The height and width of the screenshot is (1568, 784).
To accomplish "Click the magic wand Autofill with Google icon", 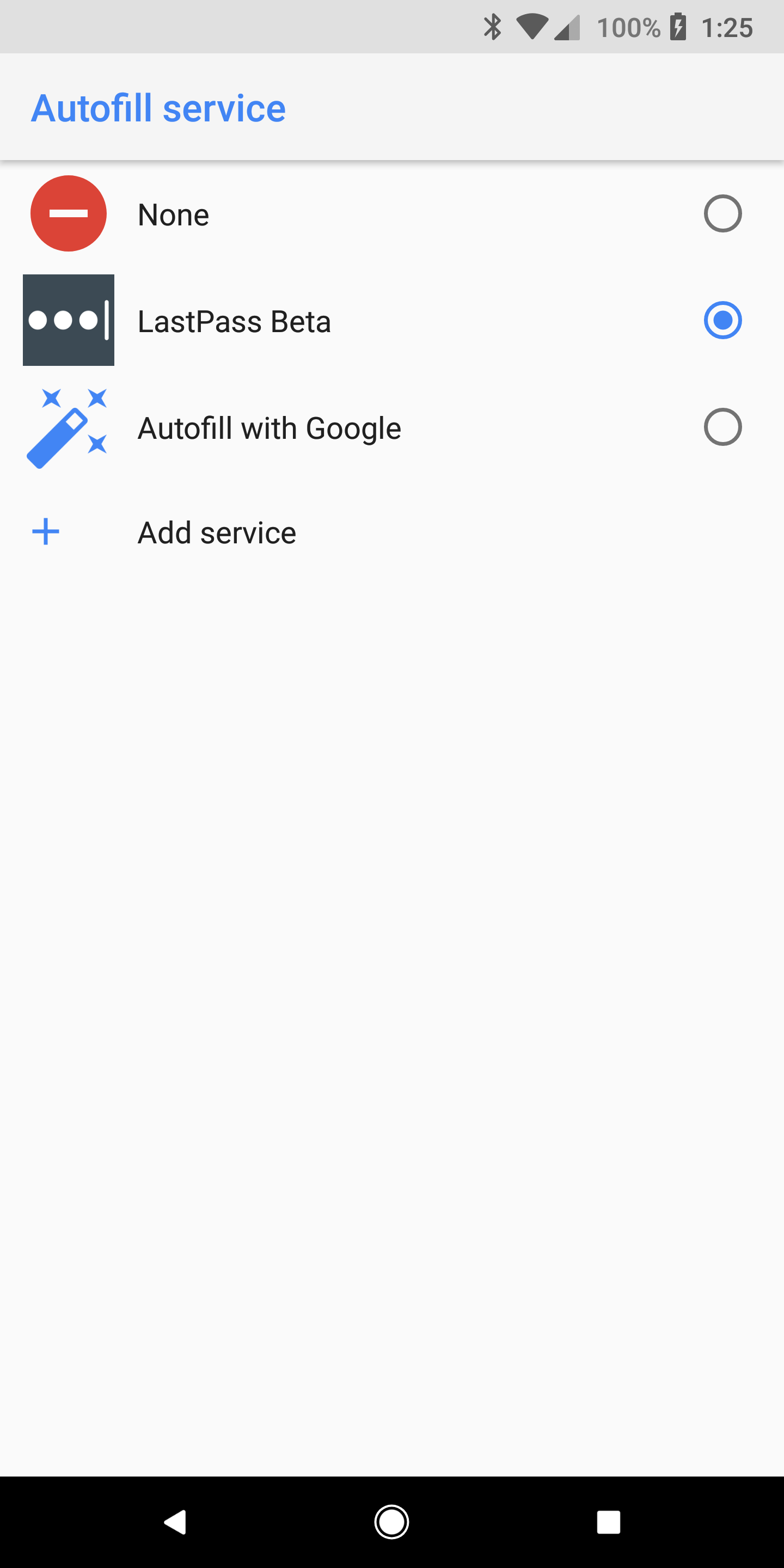I will 68,426.
